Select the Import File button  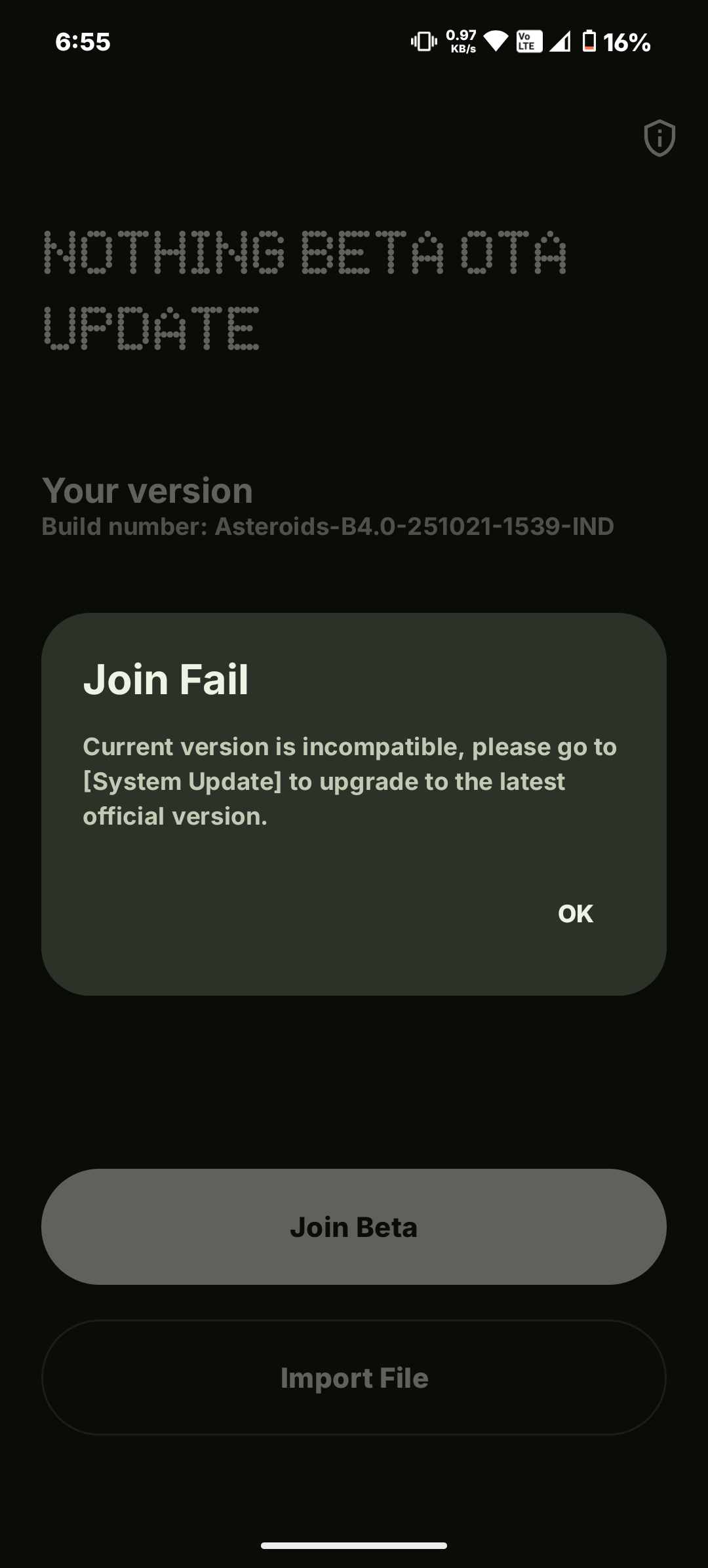pos(354,1378)
